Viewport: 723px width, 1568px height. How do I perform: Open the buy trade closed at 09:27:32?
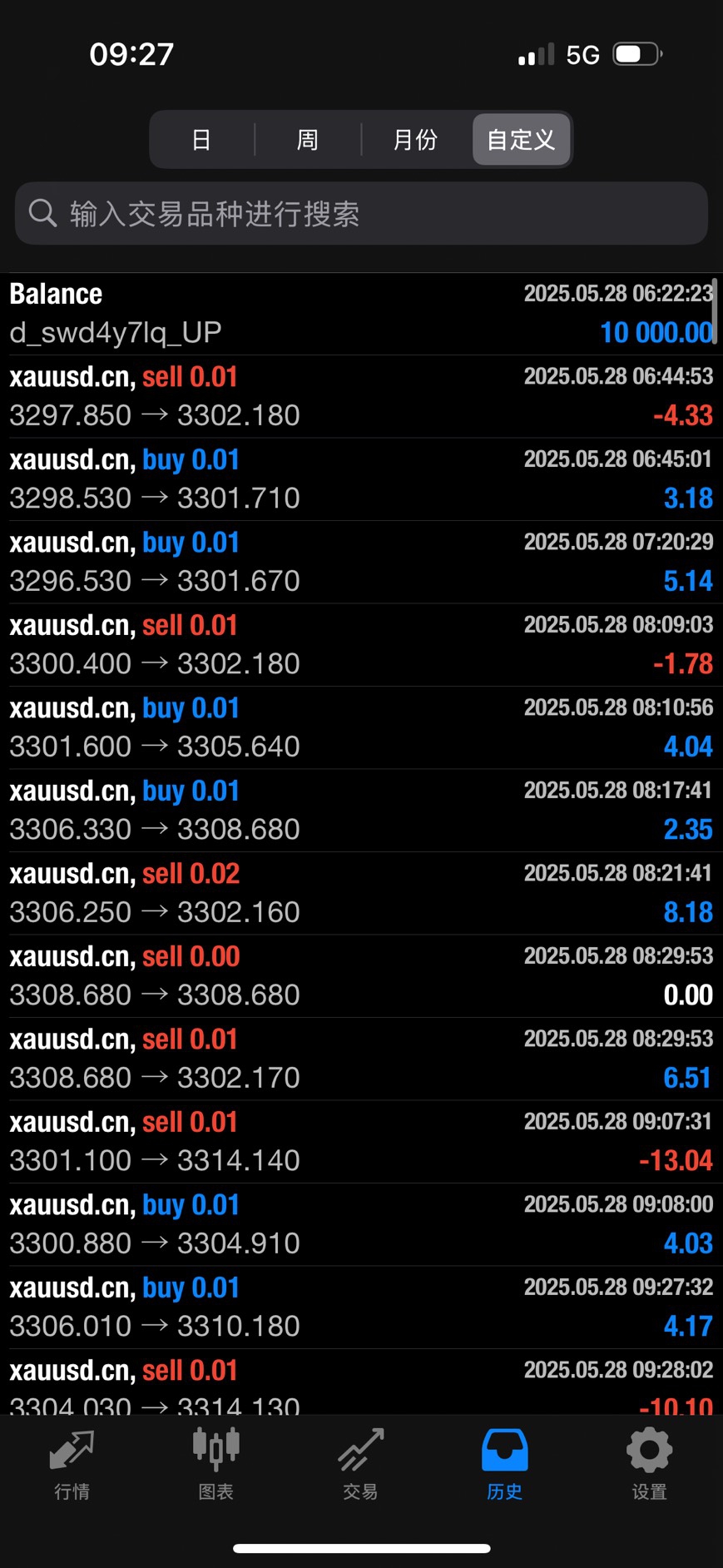click(361, 1307)
